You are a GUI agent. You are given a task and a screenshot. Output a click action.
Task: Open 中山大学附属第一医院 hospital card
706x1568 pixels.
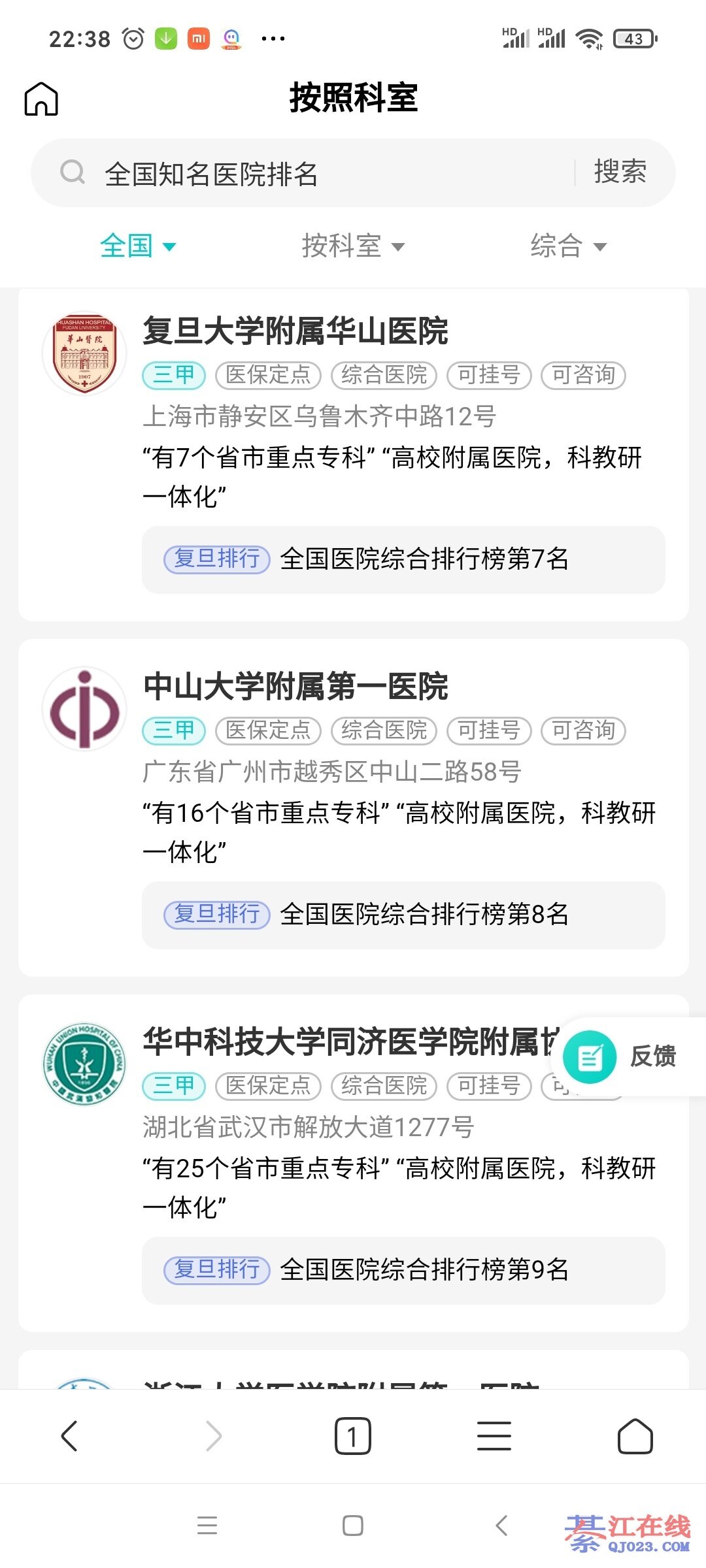click(x=353, y=808)
